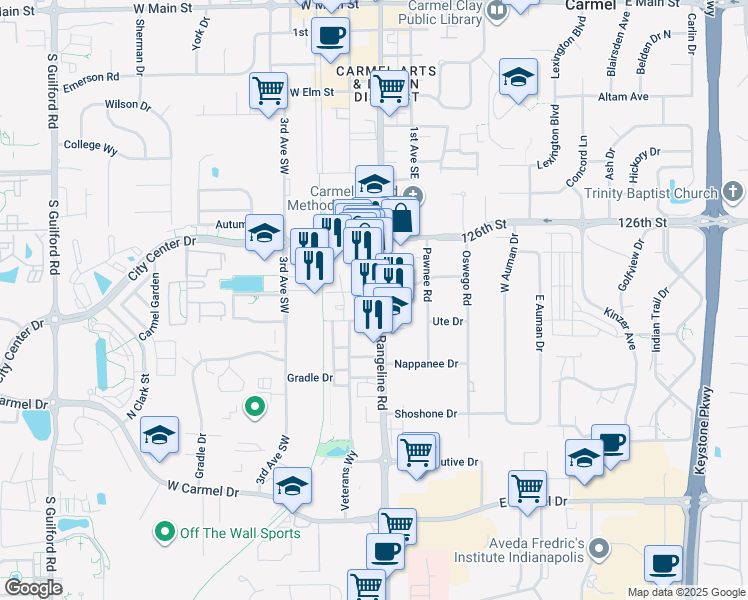Open the shopping bag marker on 126th St
The width and height of the screenshot is (748, 600).
pos(401,217)
